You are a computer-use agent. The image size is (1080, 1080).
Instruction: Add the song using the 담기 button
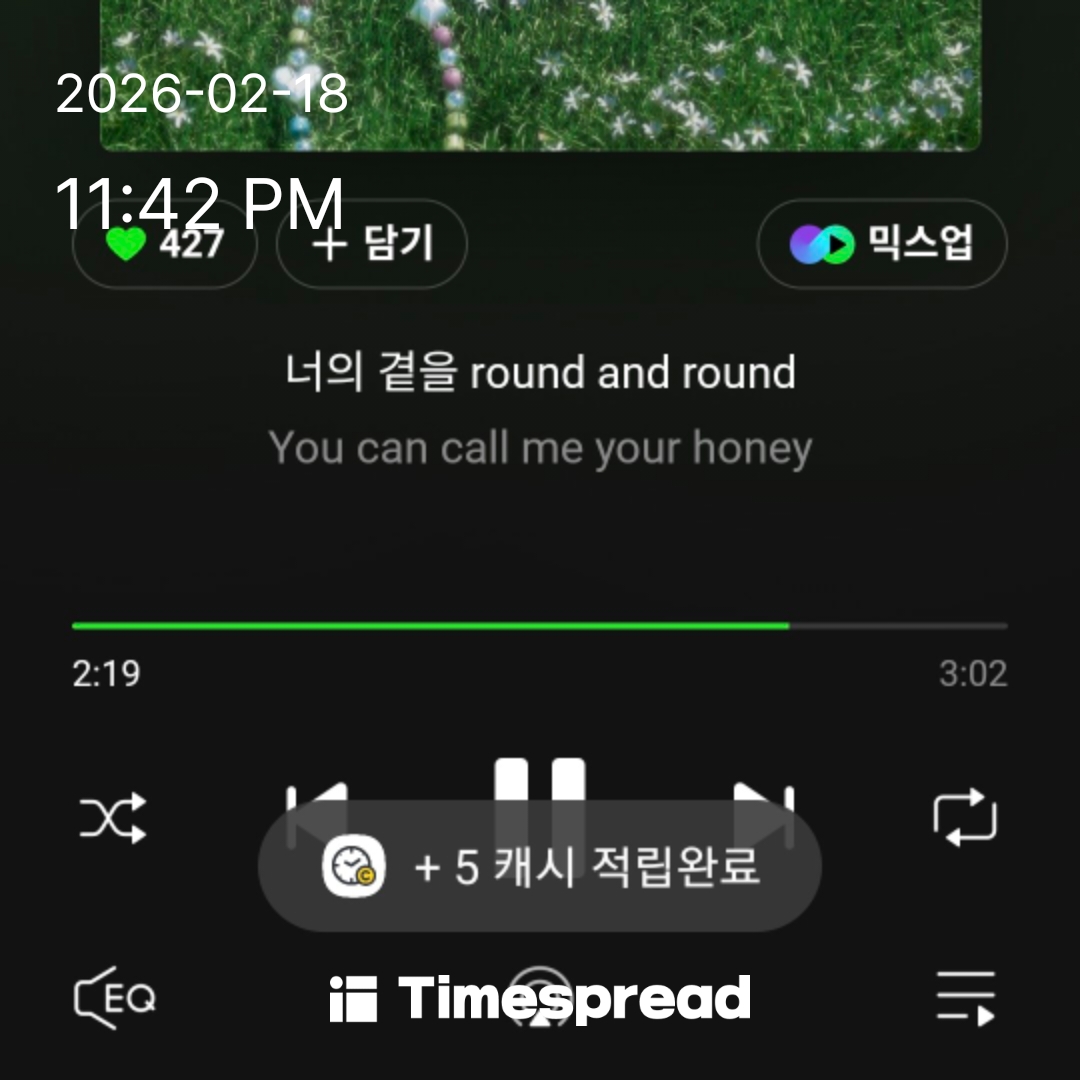(x=372, y=244)
